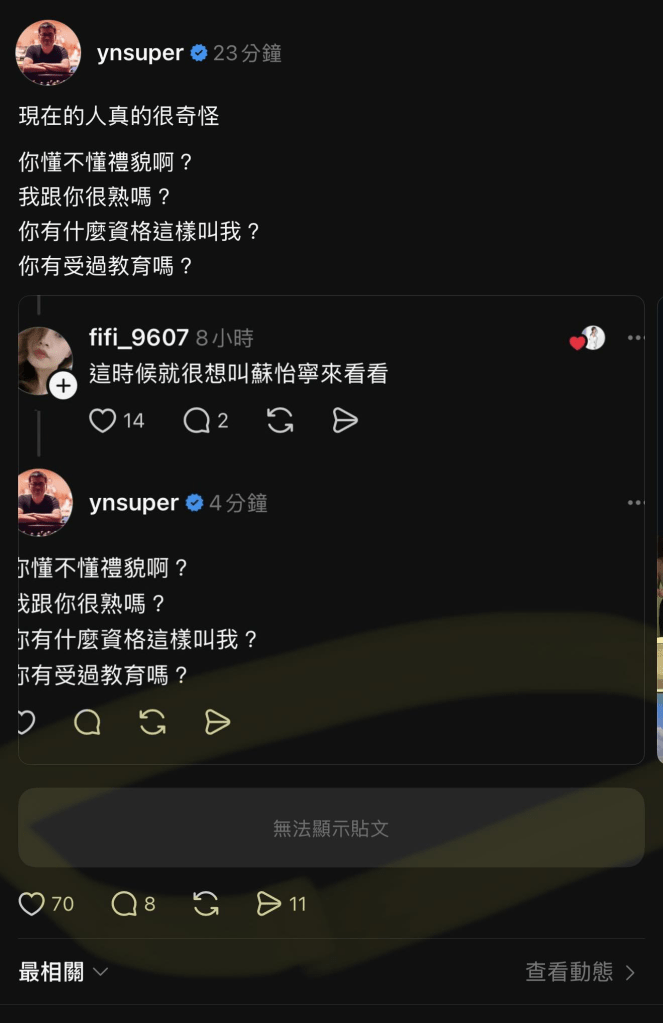The image size is (663, 1023).
Task: Open overflow menu on fifi_9607's post
Action: [636, 338]
